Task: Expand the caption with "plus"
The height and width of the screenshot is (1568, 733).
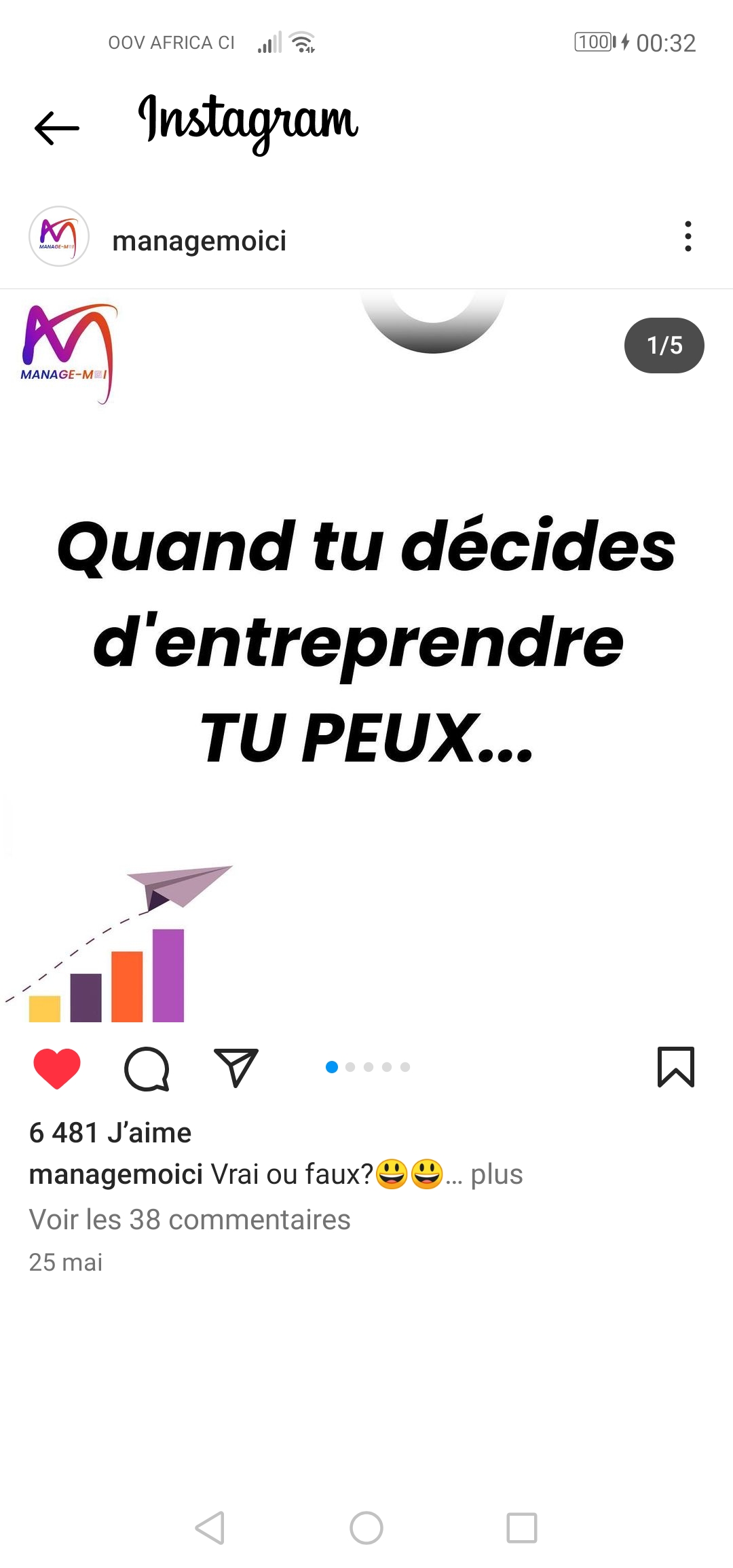Action: coord(496,1174)
